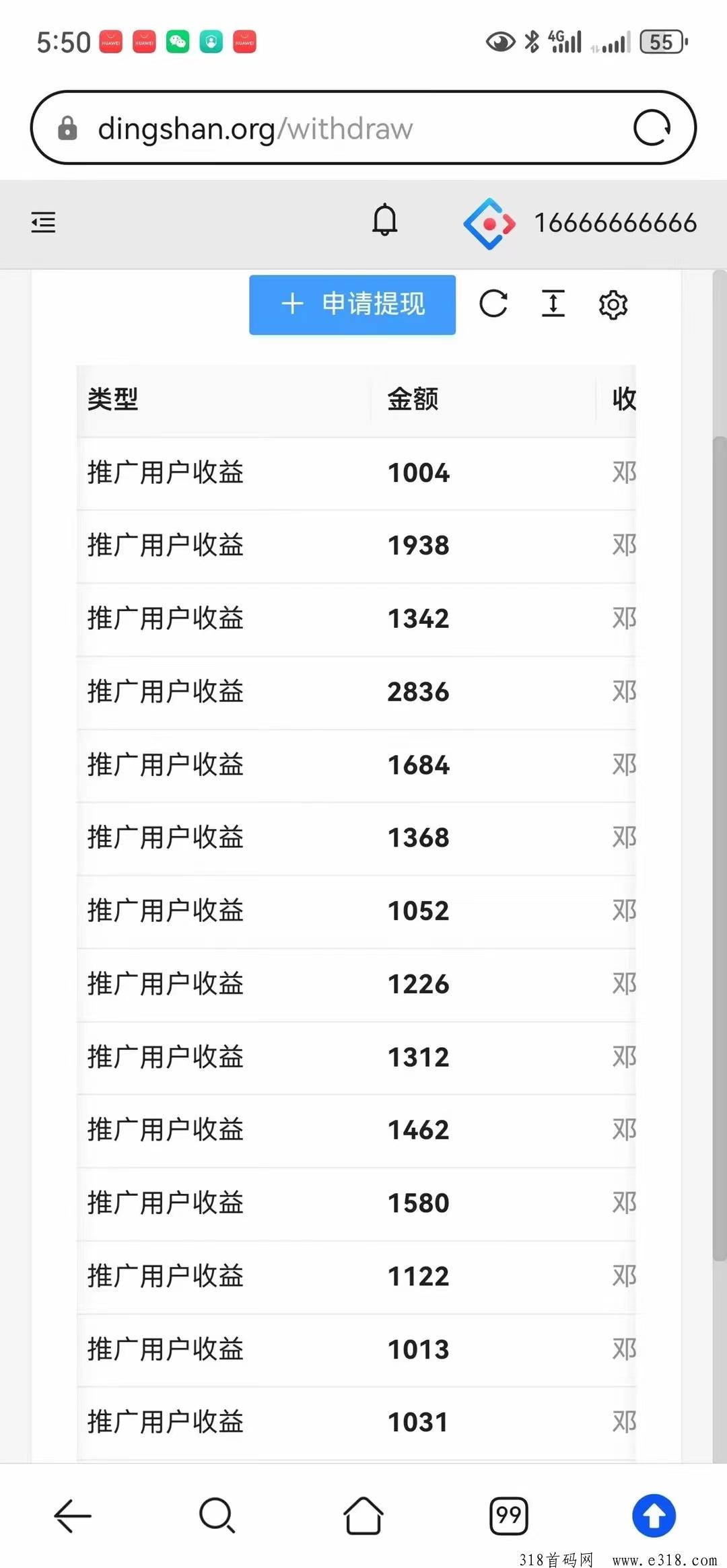Open browser search
Screen dimensions: 727x1568
point(217,1516)
